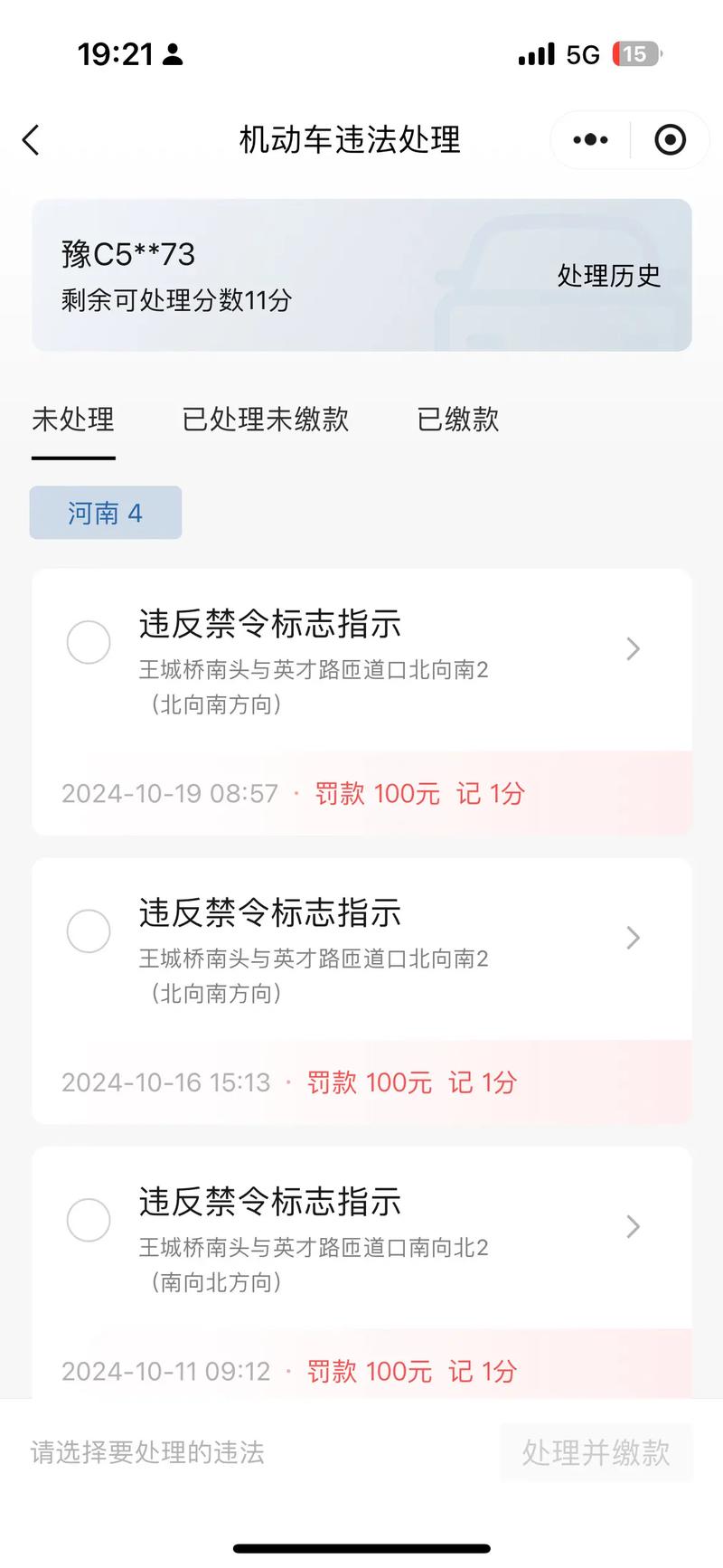This screenshot has height=1568, width=723.
Task: Switch to the 已处理未缴款 tab
Action: [264, 420]
